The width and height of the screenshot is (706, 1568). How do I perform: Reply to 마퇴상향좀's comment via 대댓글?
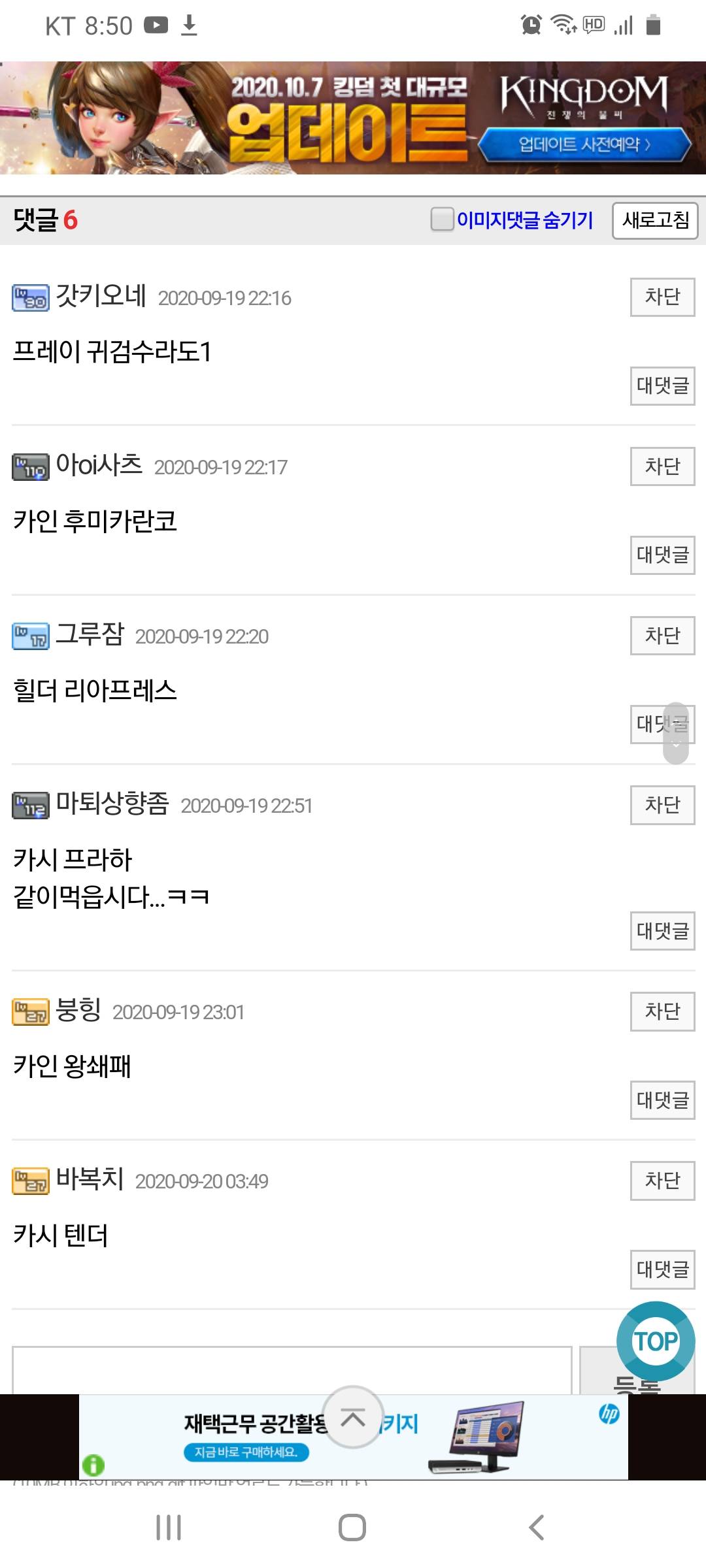click(x=662, y=931)
